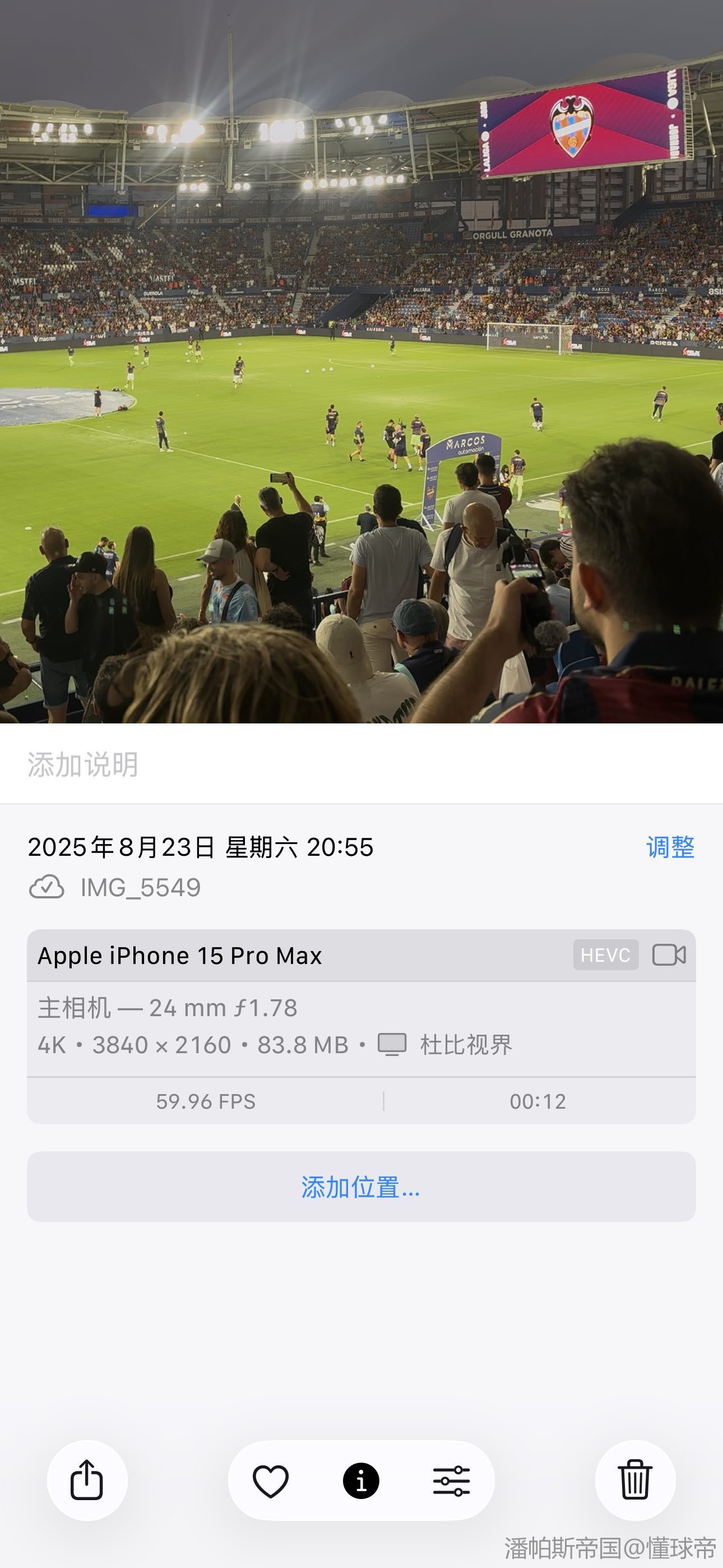The image size is (723, 1568).
Task: Favorite the video with the heart icon
Action: (271, 1481)
